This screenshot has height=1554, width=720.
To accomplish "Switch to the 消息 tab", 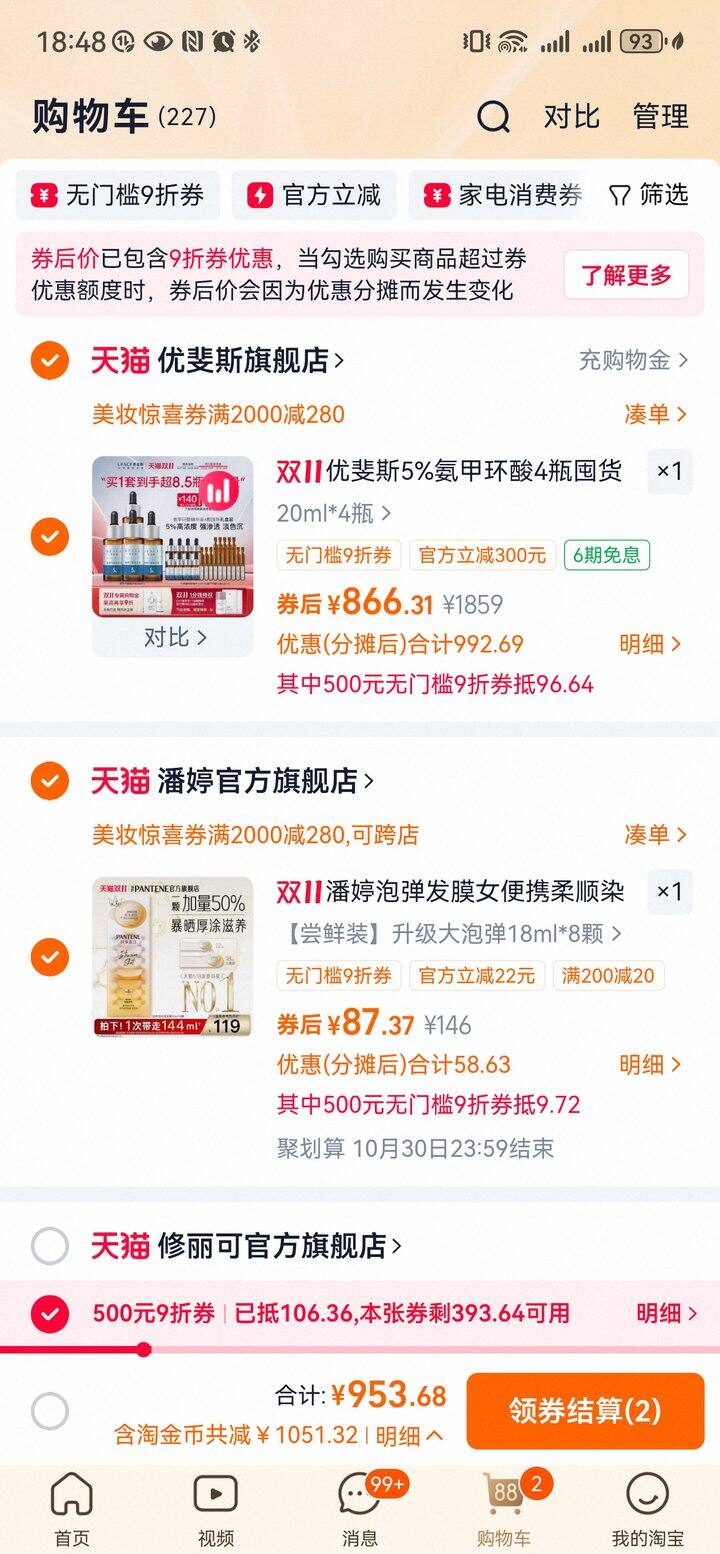I will point(360,1509).
